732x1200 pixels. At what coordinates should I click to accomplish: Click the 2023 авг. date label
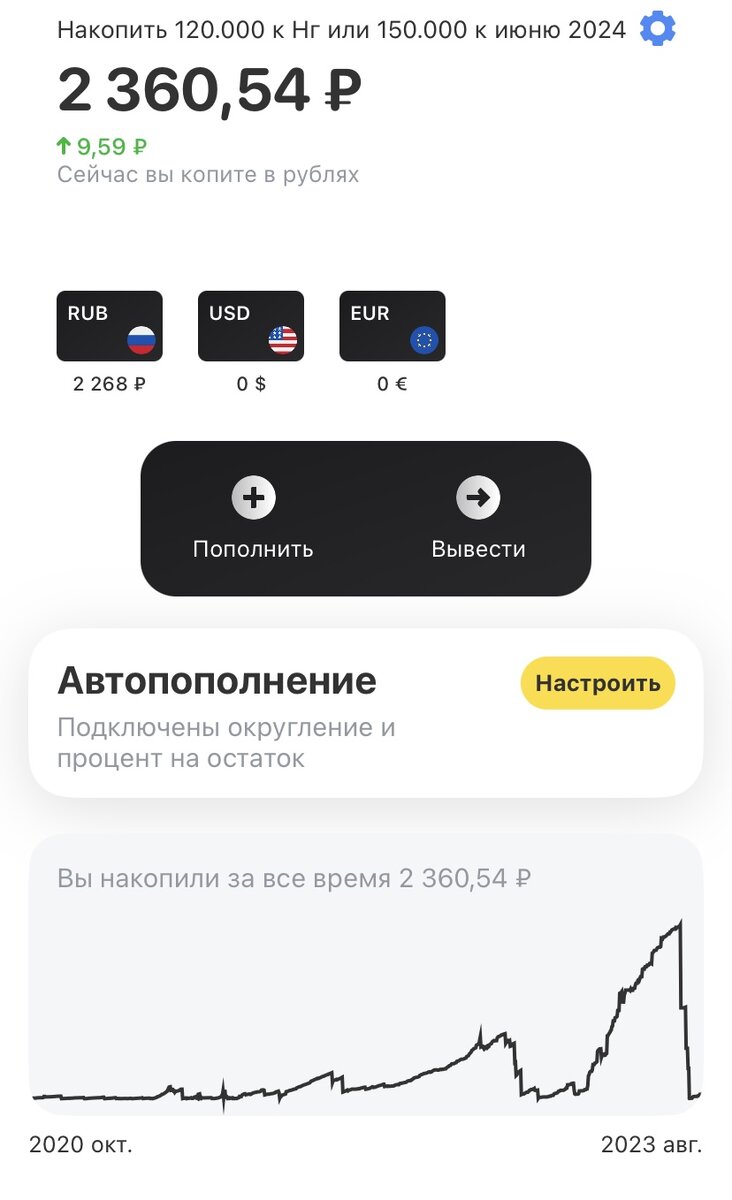[651, 1143]
